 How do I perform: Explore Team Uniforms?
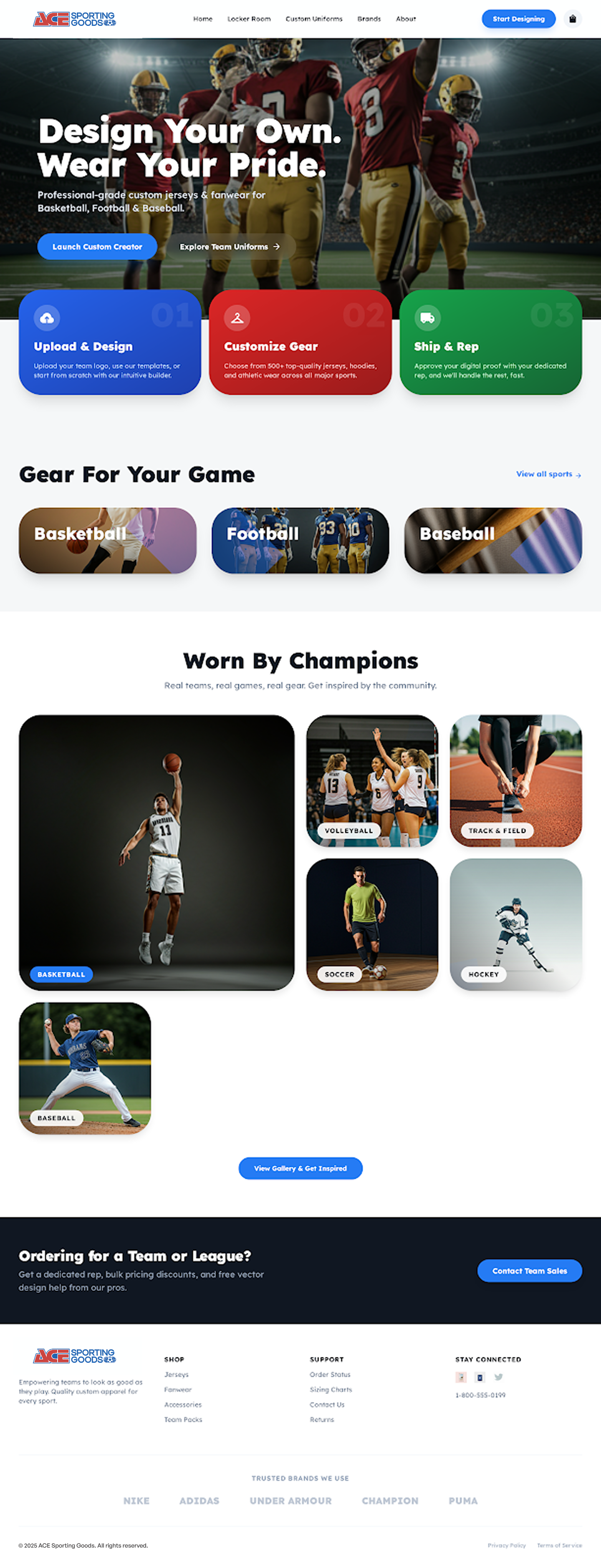click(x=230, y=247)
